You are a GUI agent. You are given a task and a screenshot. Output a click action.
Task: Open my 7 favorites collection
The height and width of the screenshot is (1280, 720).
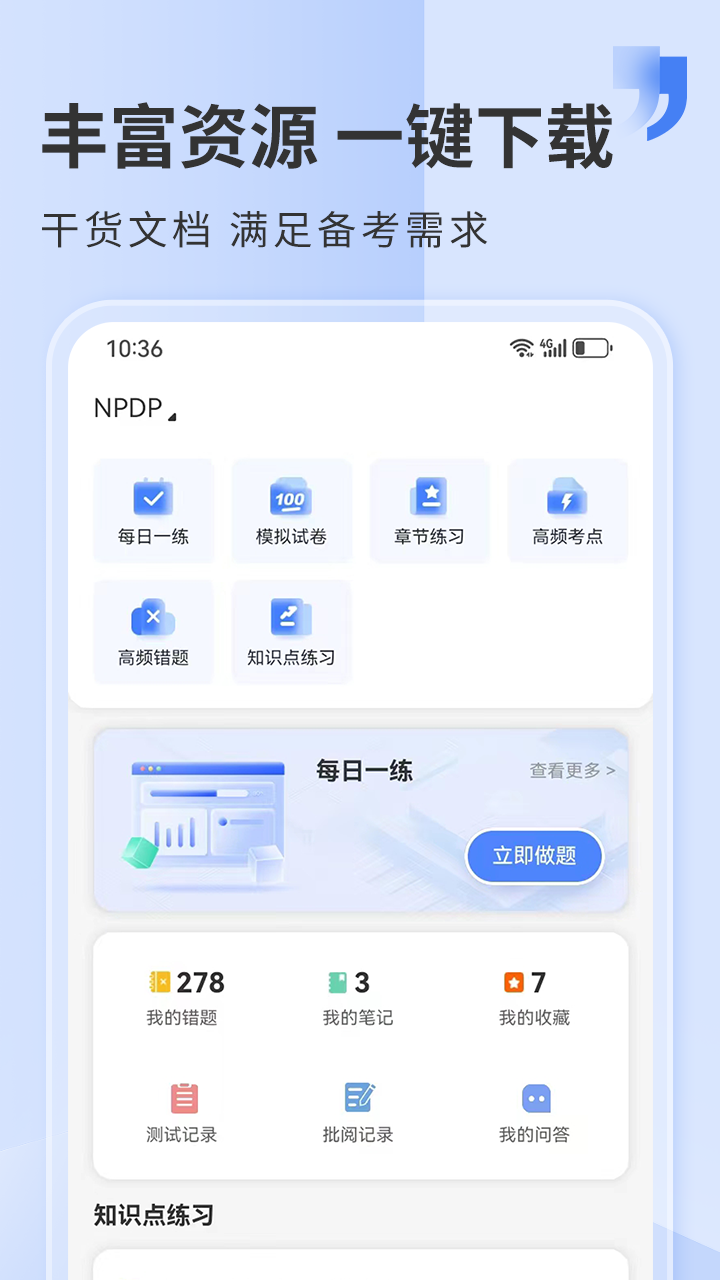[x=535, y=995]
